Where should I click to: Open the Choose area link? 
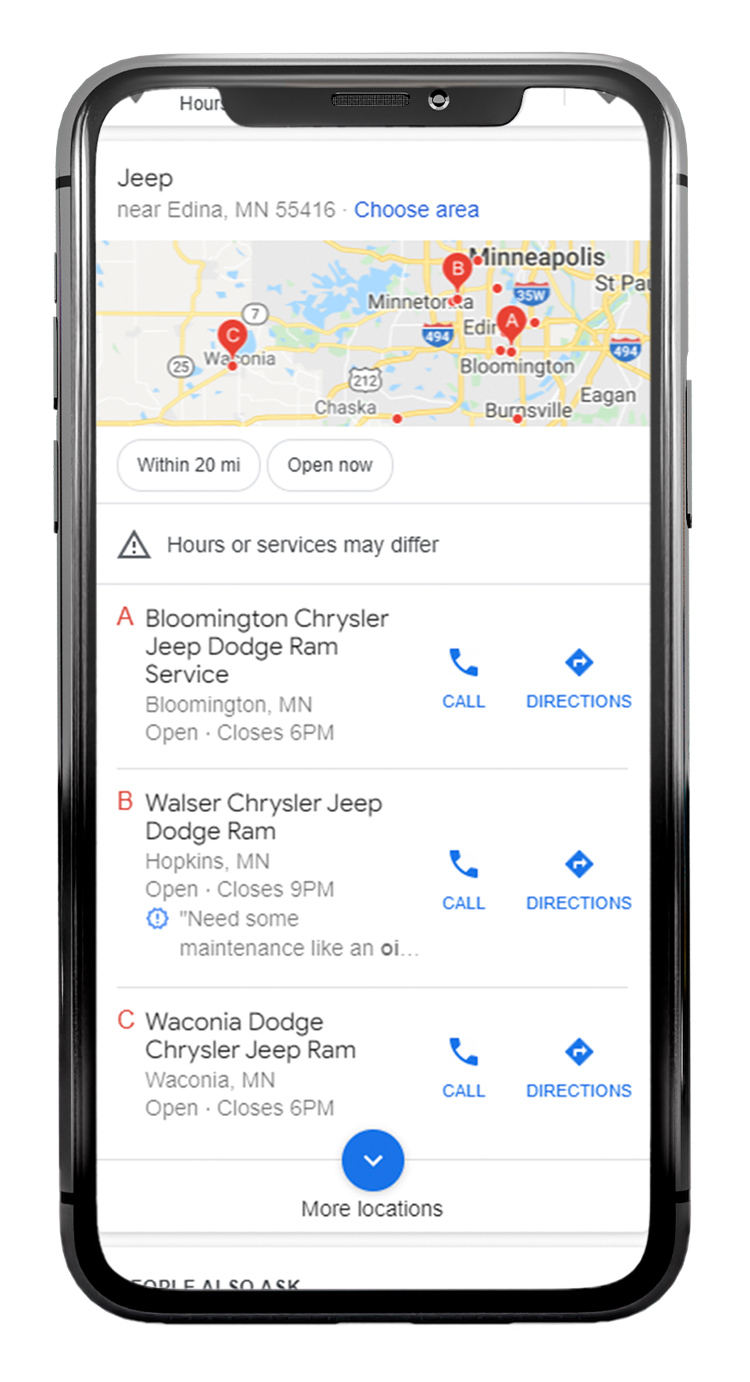(x=416, y=210)
